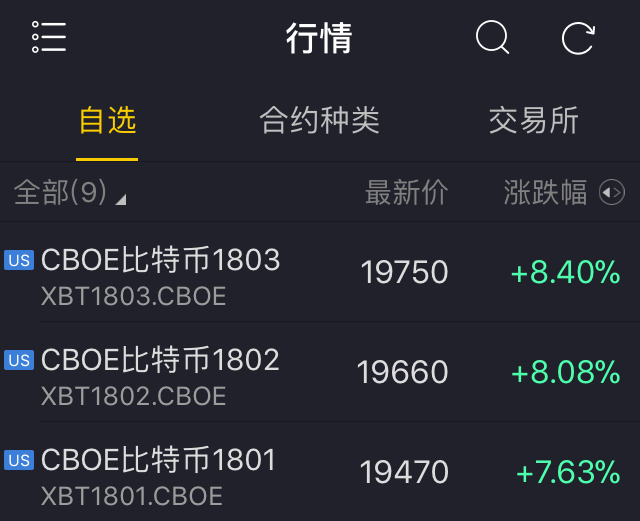The width and height of the screenshot is (640, 521).
Task: Open the search magnifier
Action: click(492, 38)
